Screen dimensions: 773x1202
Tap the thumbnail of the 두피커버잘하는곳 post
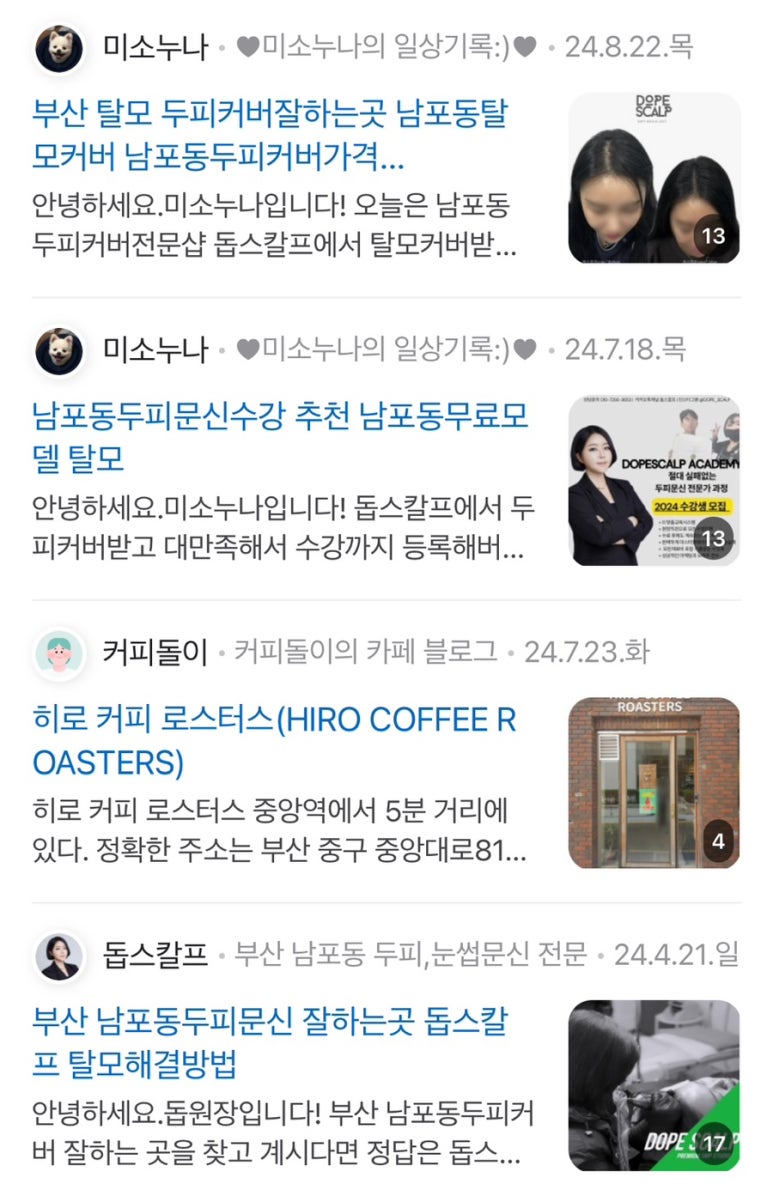[654, 178]
